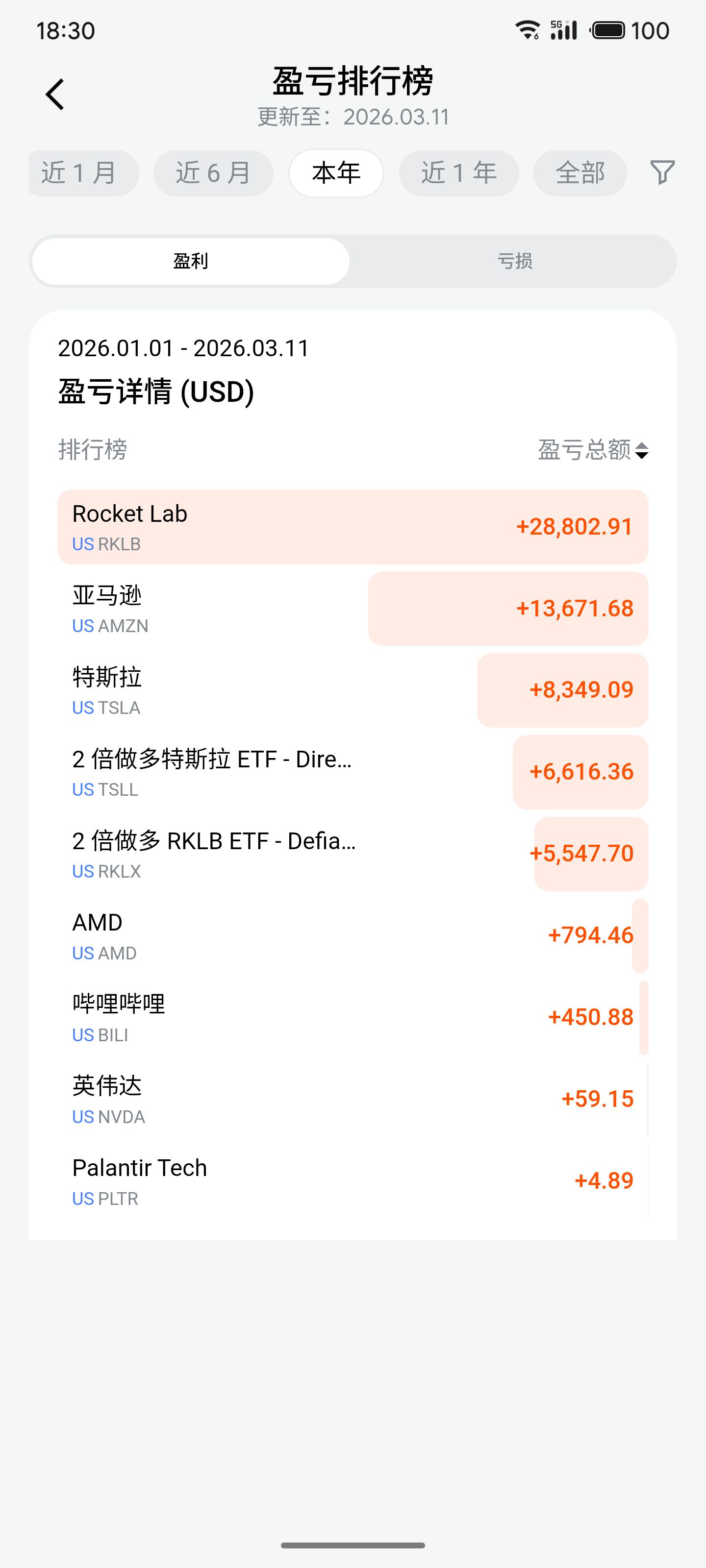
Task: Open the filter funnel icon
Action: [x=662, y=173]
